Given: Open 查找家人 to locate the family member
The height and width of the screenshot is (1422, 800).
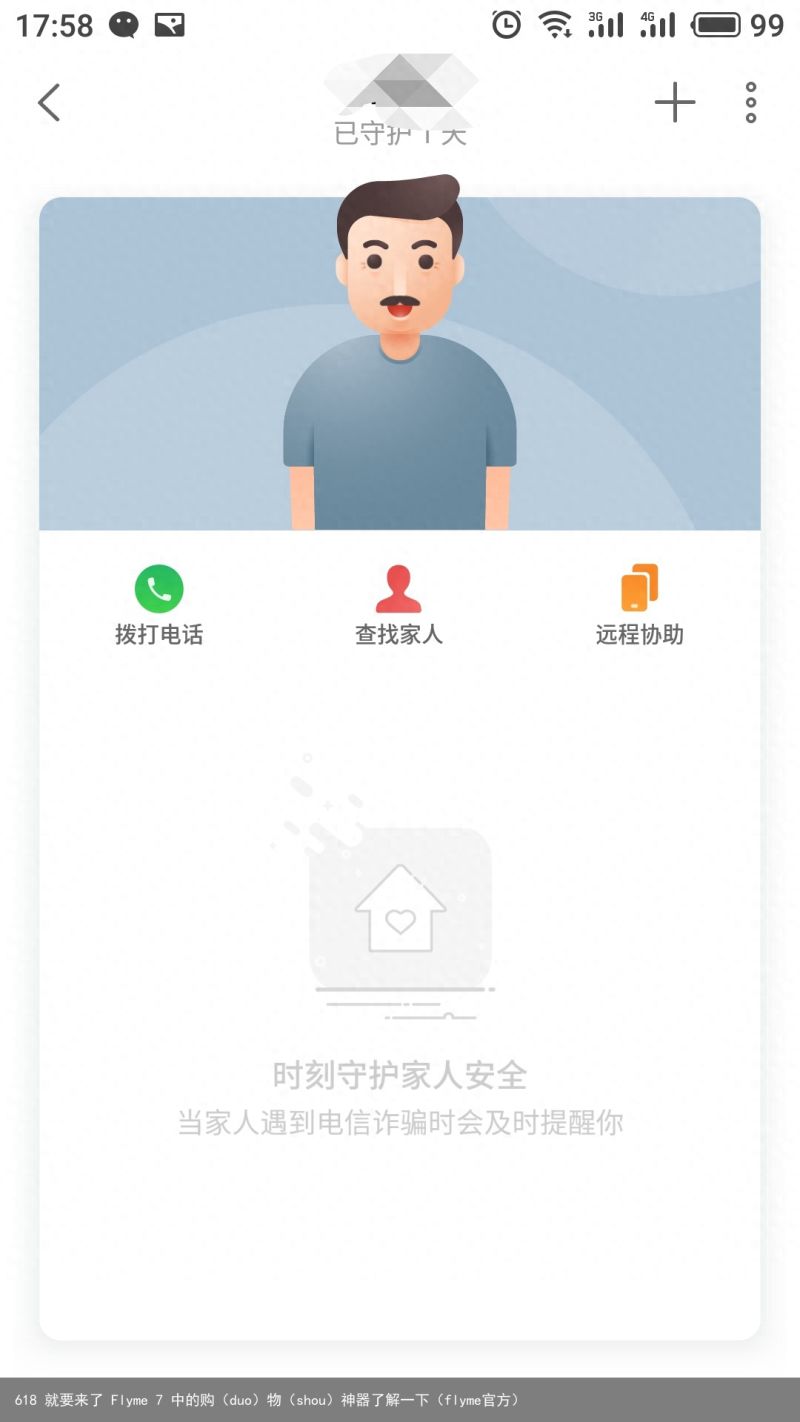Looking at the screenshot, I should [x=399, y=604].
